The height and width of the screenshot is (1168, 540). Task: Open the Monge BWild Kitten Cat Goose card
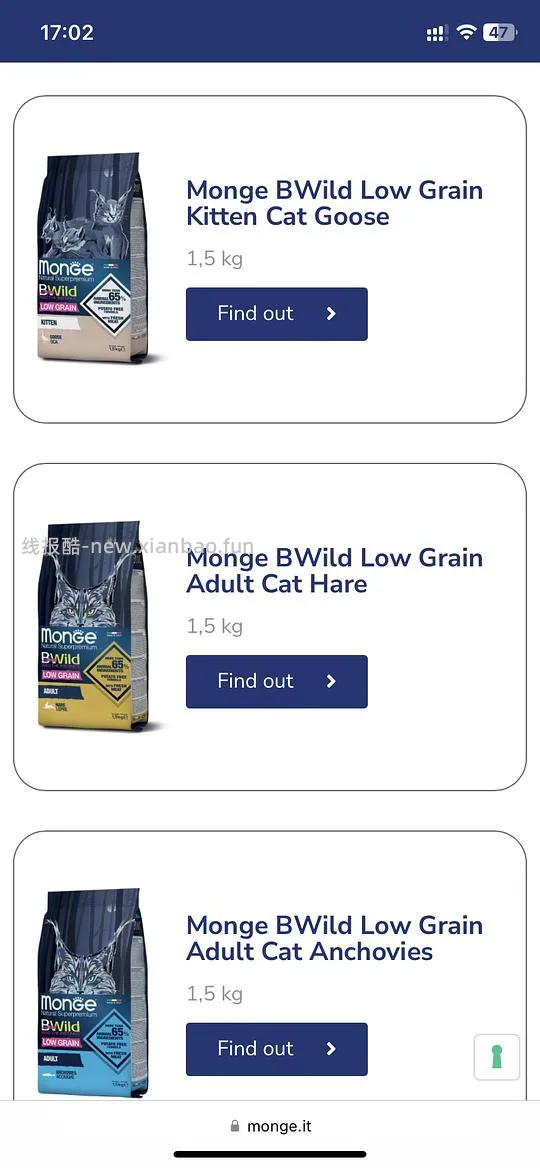point(270,259)
